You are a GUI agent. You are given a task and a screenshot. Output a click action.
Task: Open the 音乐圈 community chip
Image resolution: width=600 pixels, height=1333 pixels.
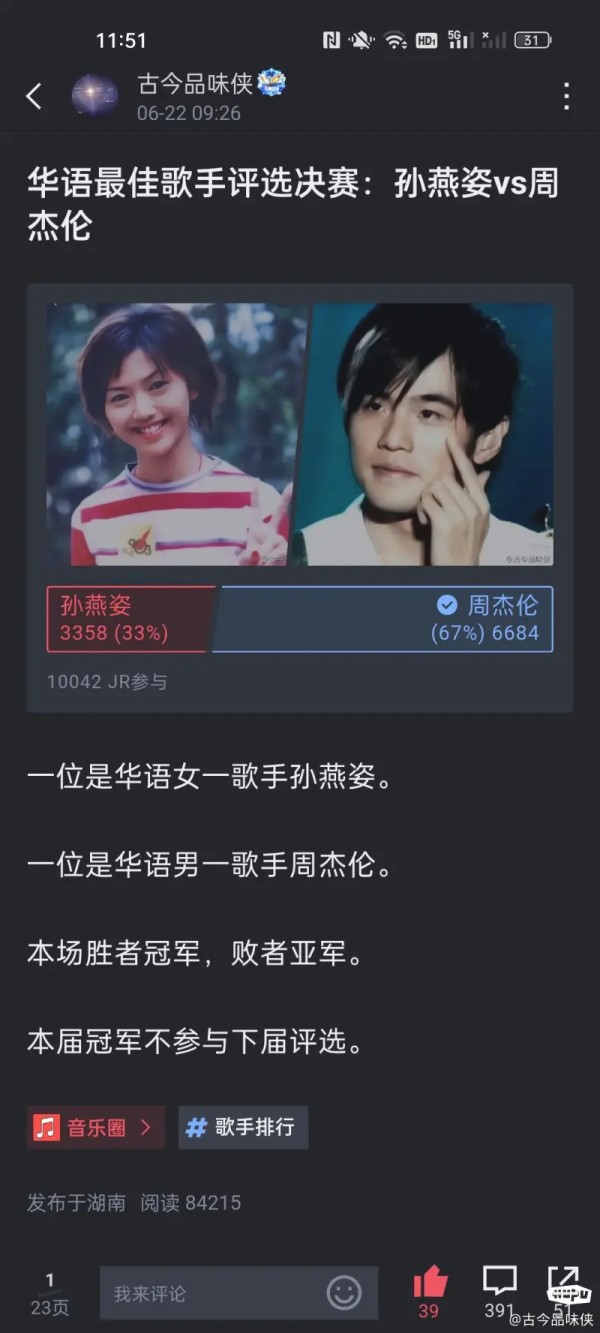click(95, 1127)
